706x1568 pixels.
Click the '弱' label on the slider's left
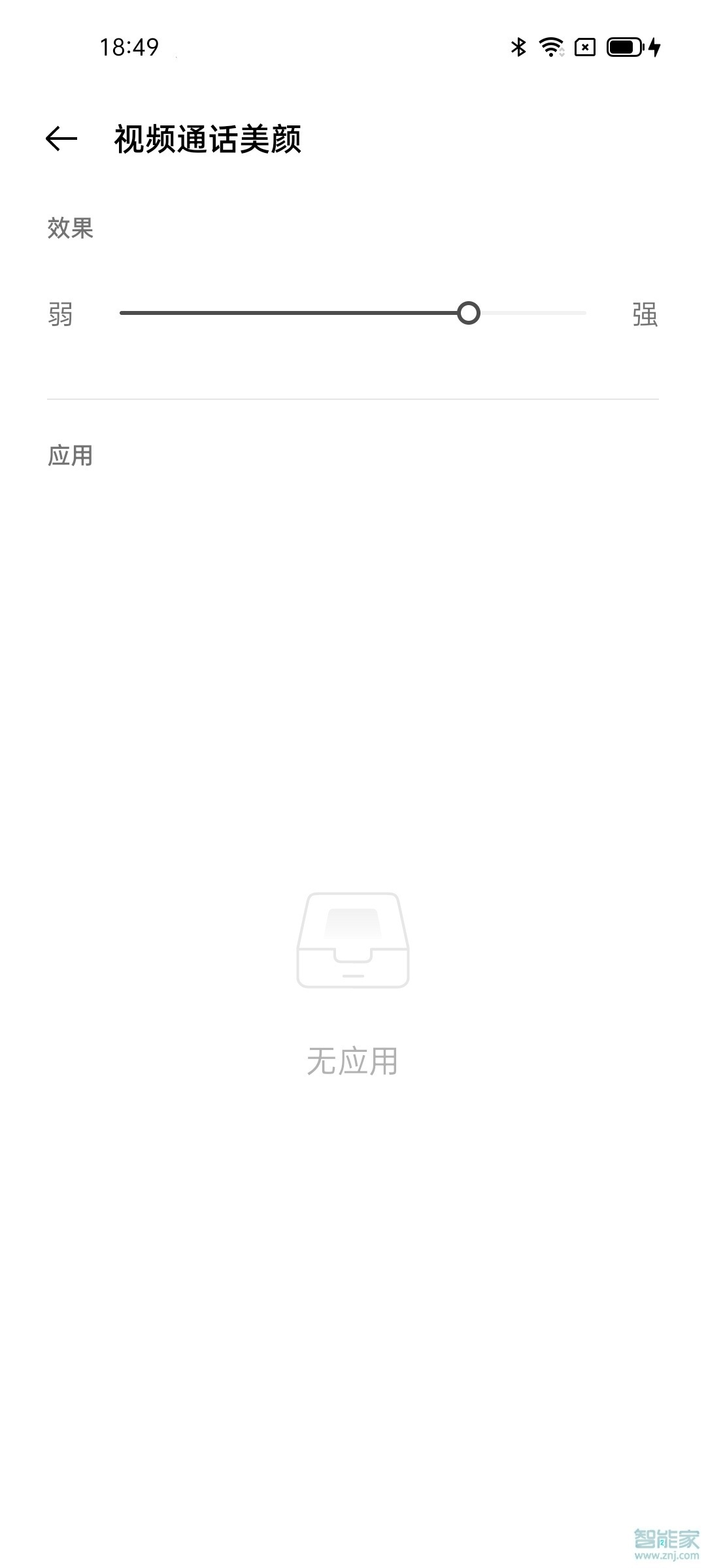(59, 314)
